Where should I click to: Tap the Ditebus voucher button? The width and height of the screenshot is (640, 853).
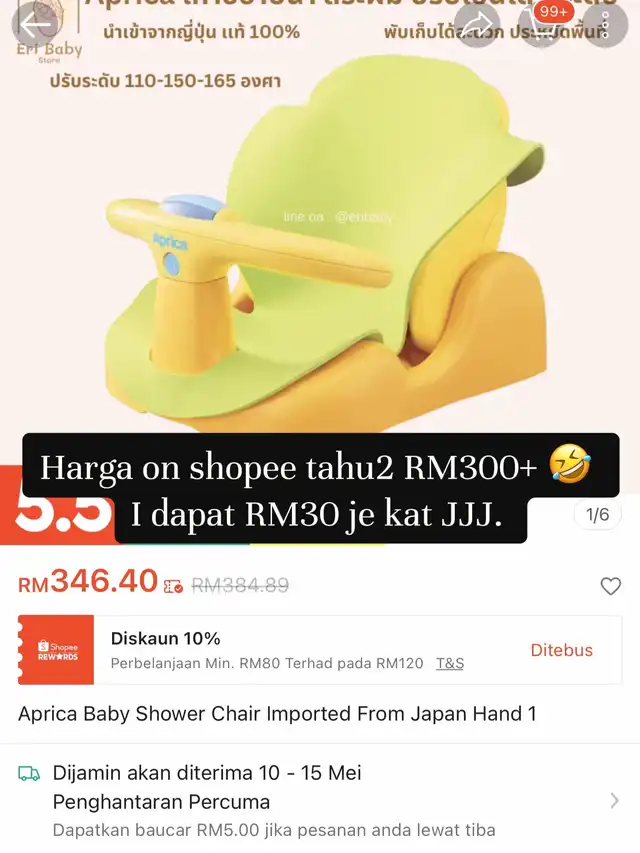561,650
